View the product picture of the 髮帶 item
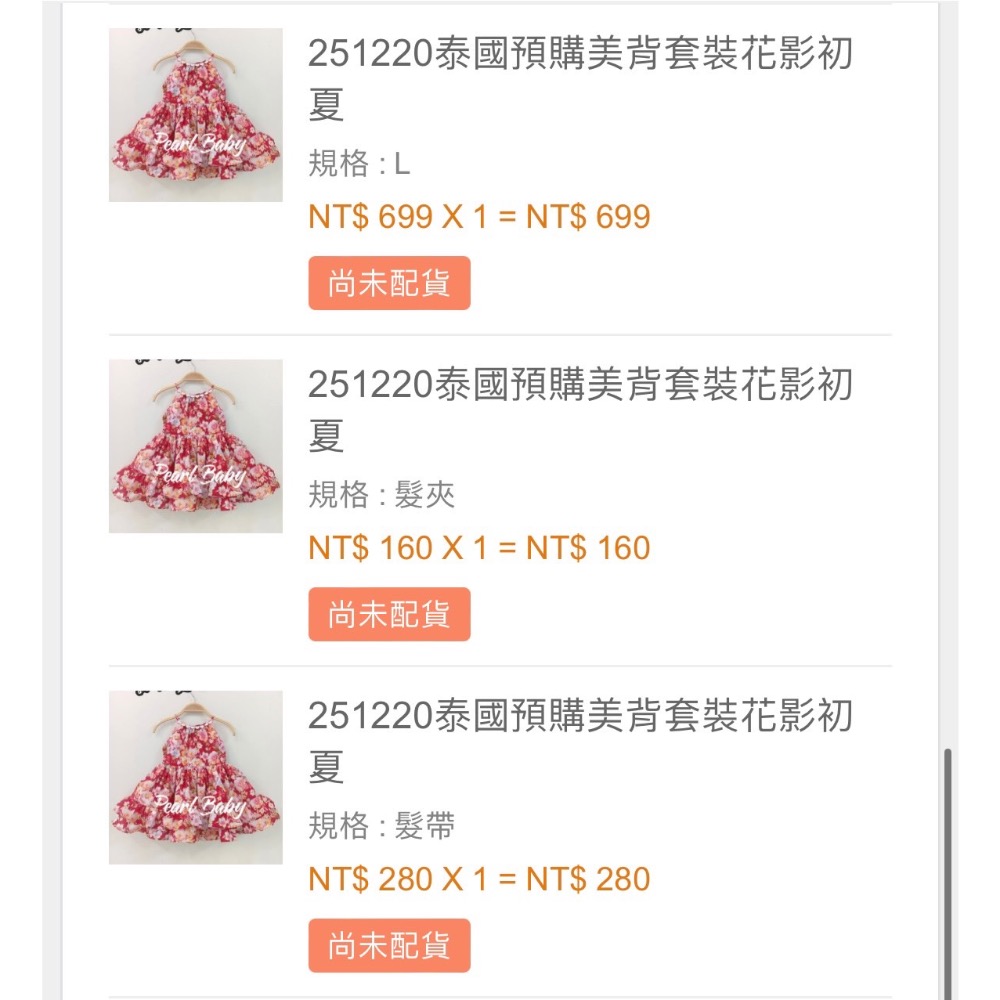The width and height of the screenshot is (1000, 1000). tap(195, 777)
